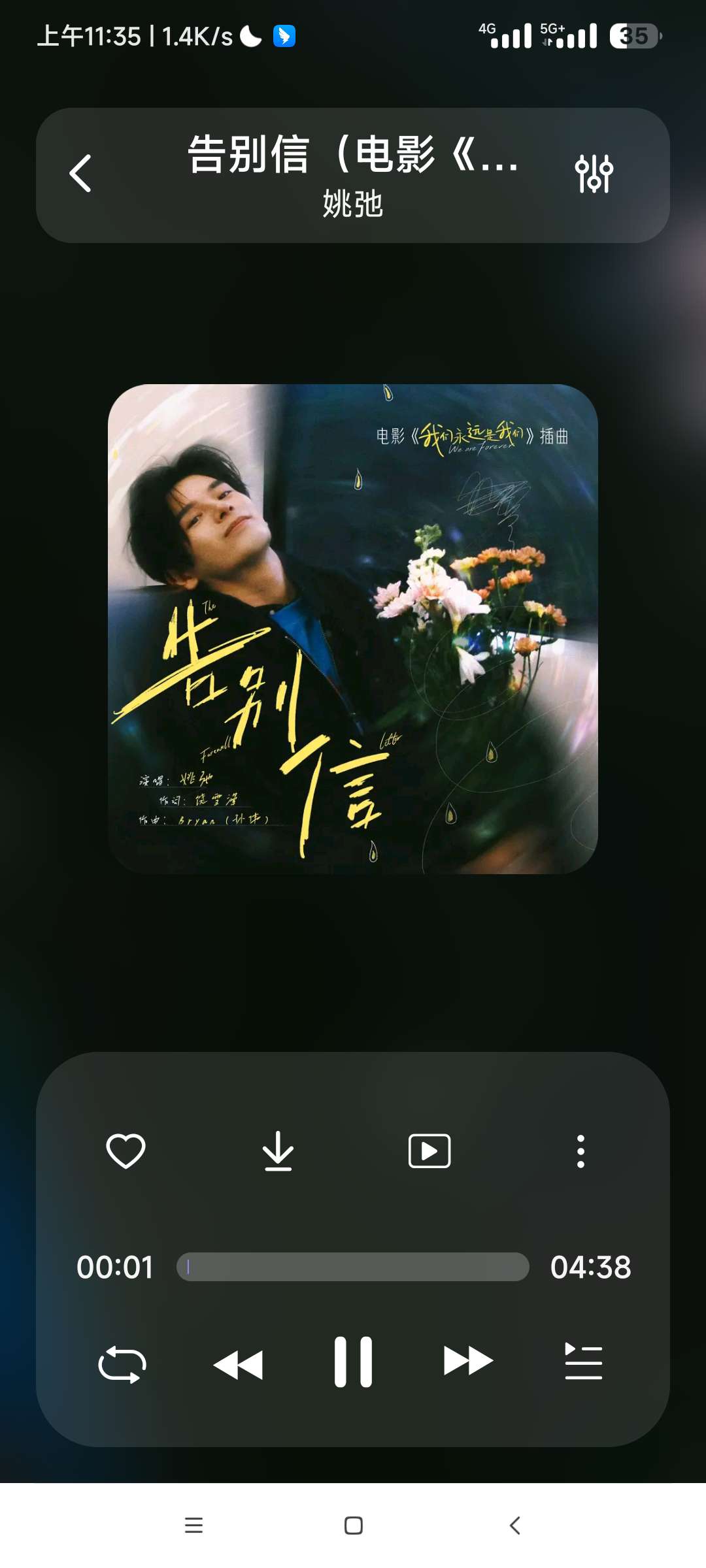Open the three-dot more options menu
The height and width of the screenshot is (1568, 706).
click(580, 1151)
